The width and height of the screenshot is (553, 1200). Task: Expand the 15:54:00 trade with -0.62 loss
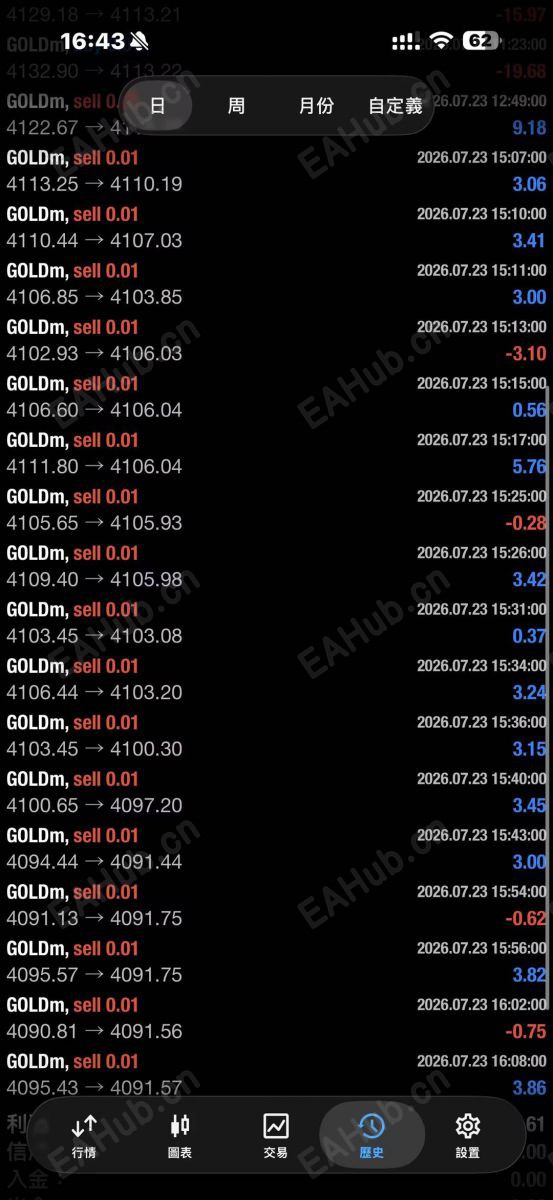click(x=276, y=905)
